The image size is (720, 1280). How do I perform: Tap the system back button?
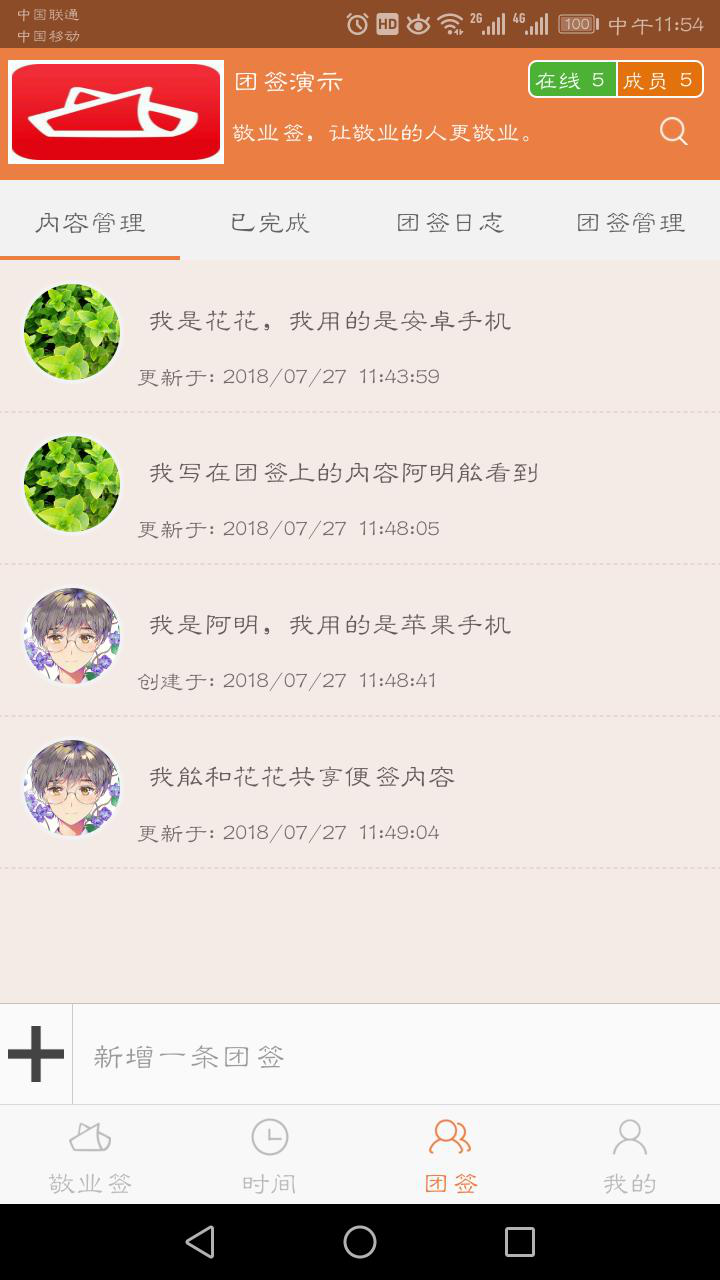[x=200, y=1242]
